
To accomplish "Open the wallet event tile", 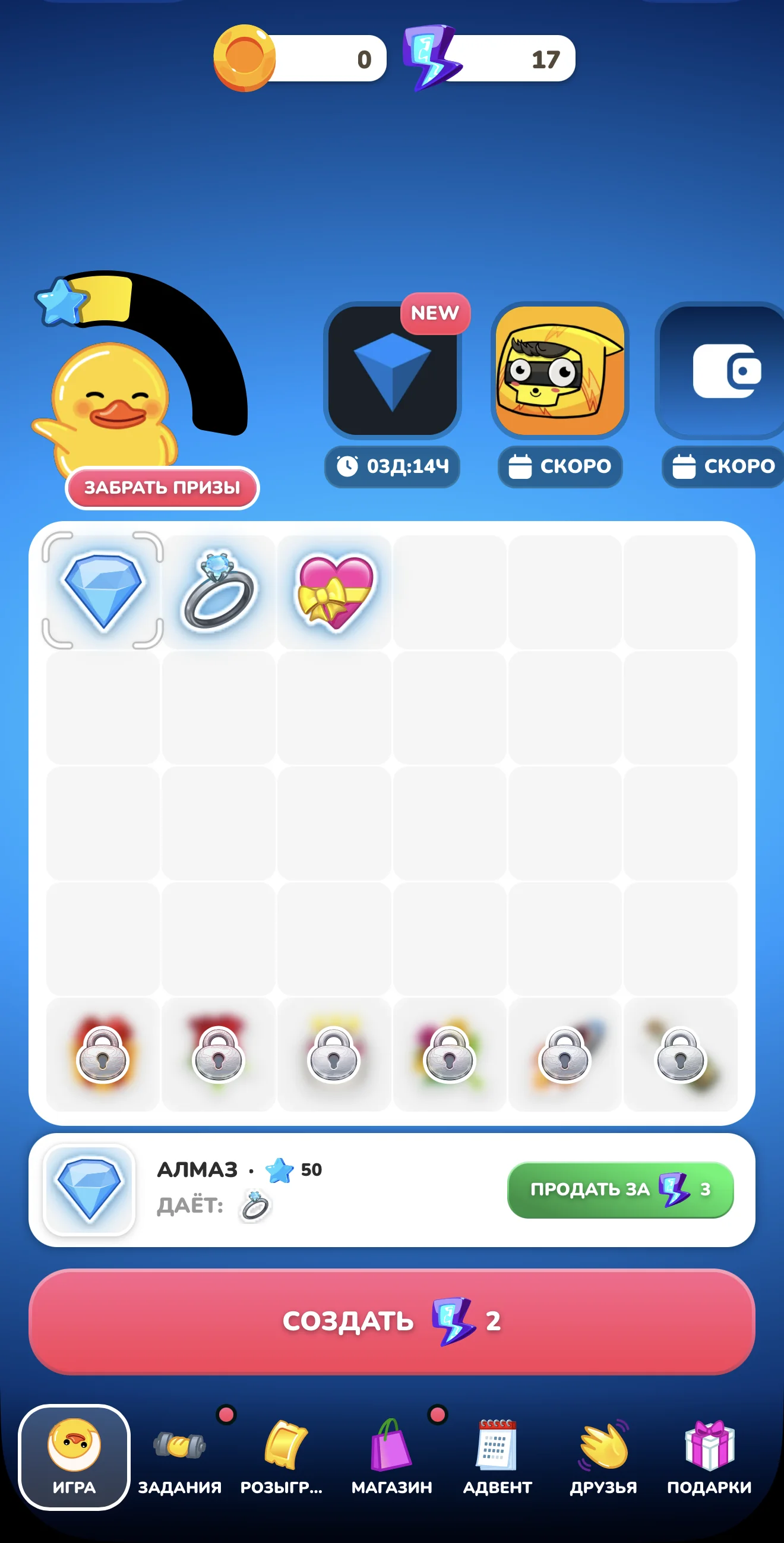I will click(x=720, y=371).
